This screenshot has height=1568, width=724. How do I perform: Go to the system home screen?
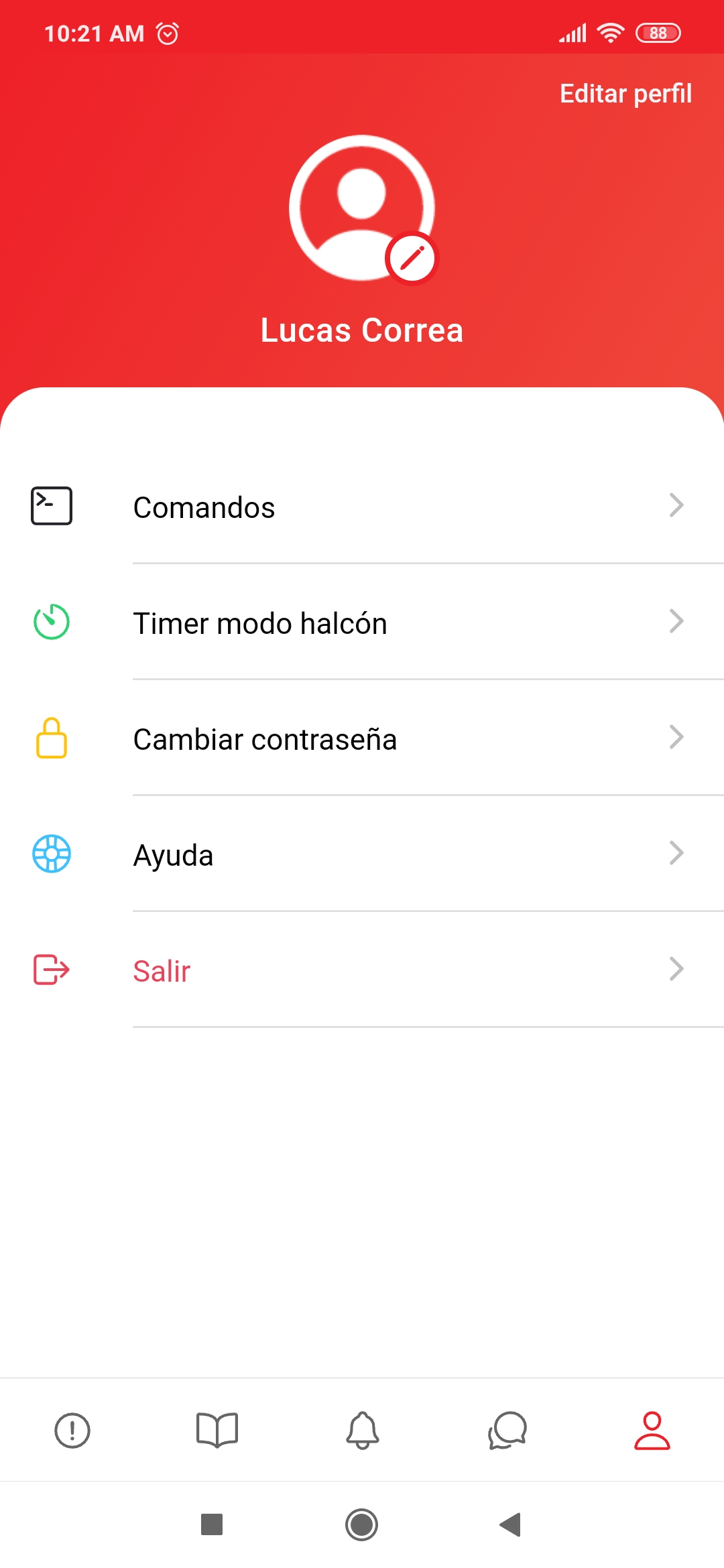tap(362, 1524)
